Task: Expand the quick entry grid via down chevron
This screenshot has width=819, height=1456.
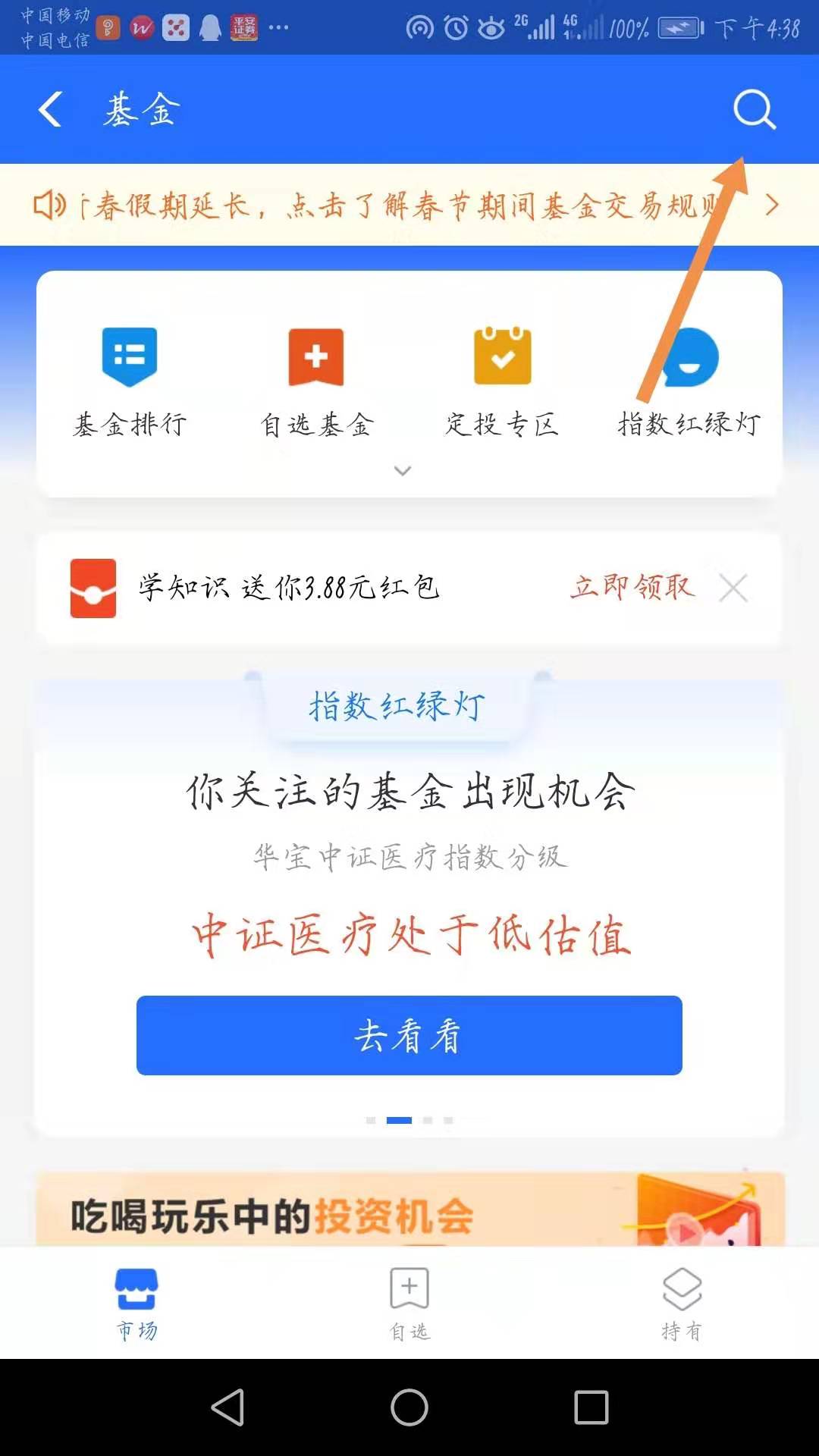Action: pos(402,471)
